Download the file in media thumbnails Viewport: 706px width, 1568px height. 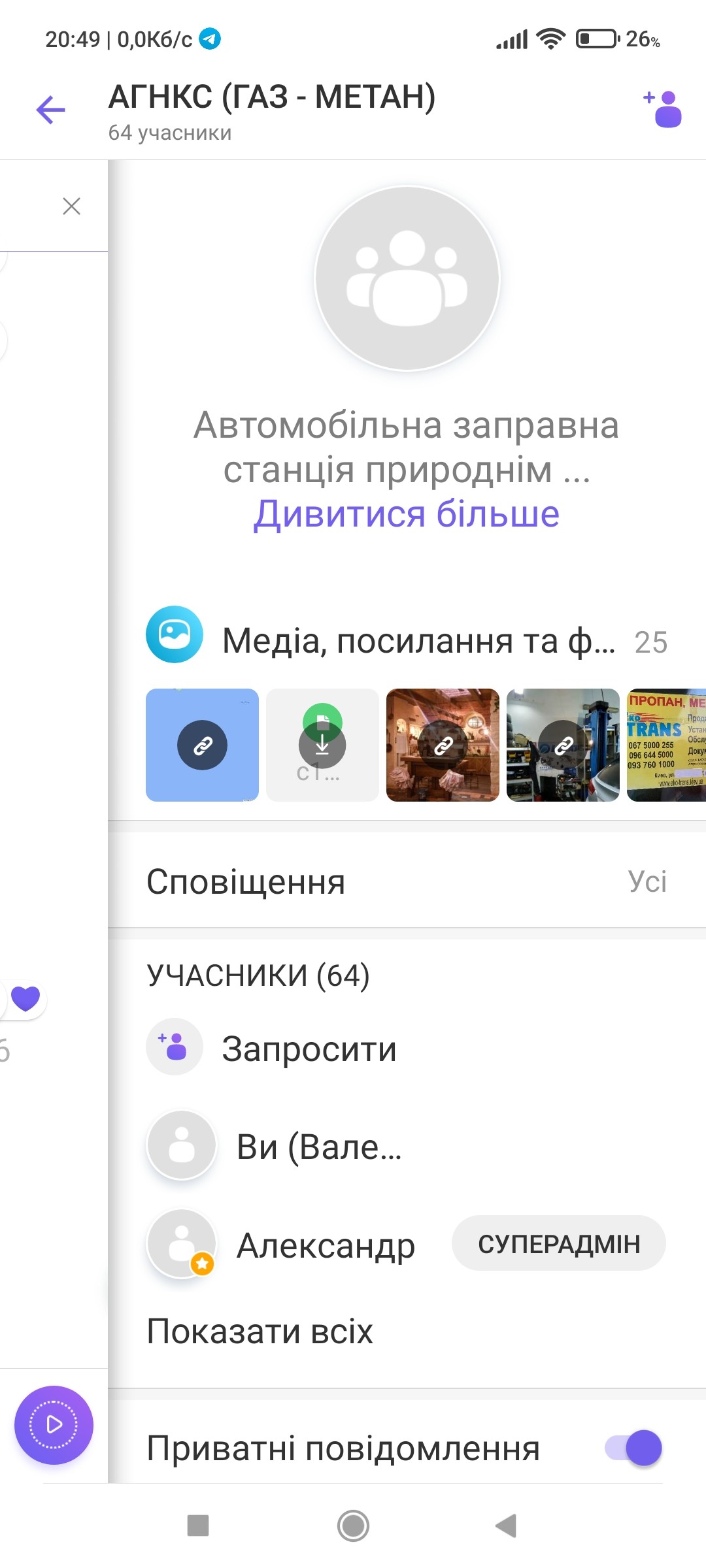[x=322, y=745]
